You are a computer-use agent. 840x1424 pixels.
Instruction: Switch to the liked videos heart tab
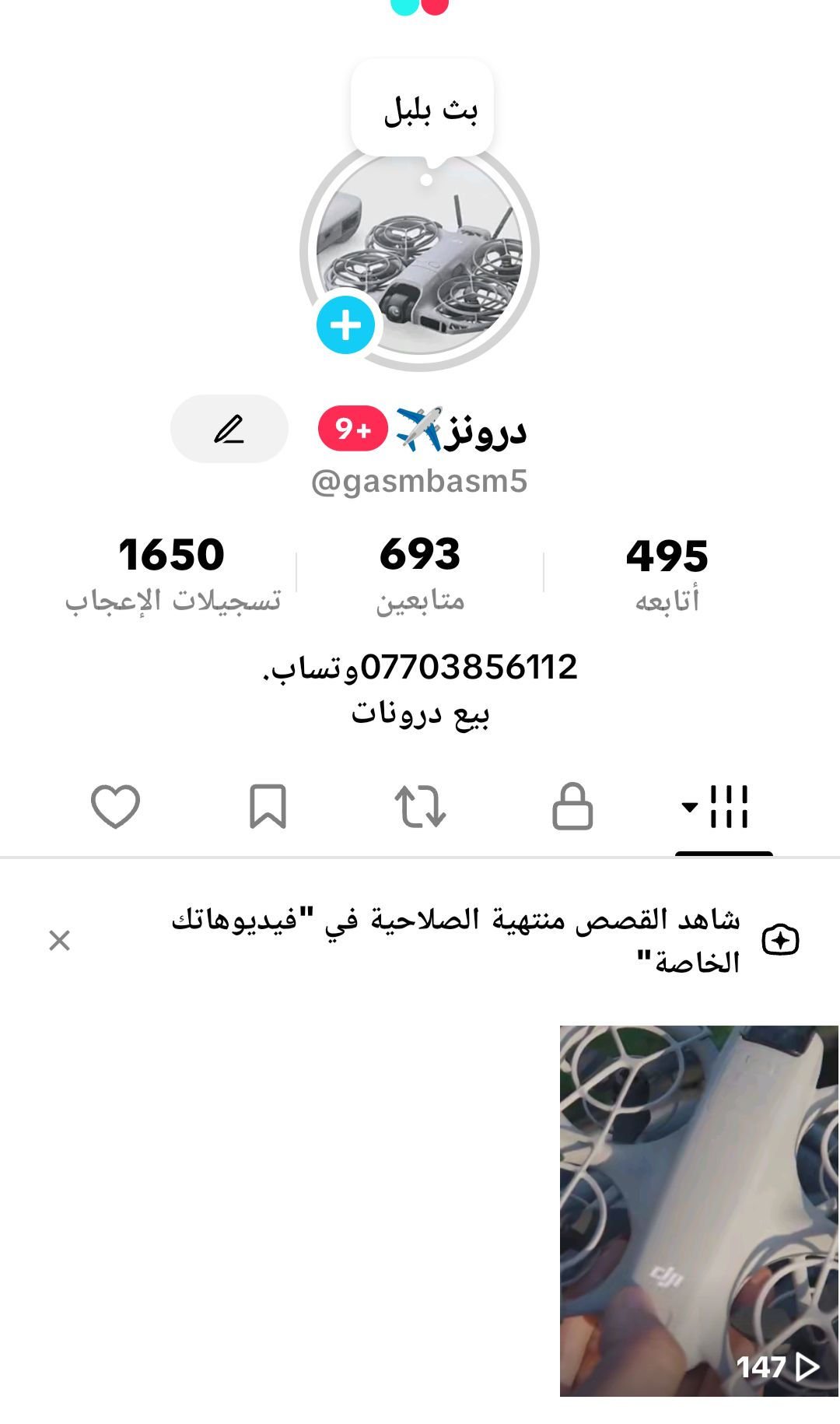pyautogui.click(x=115, y=806)
